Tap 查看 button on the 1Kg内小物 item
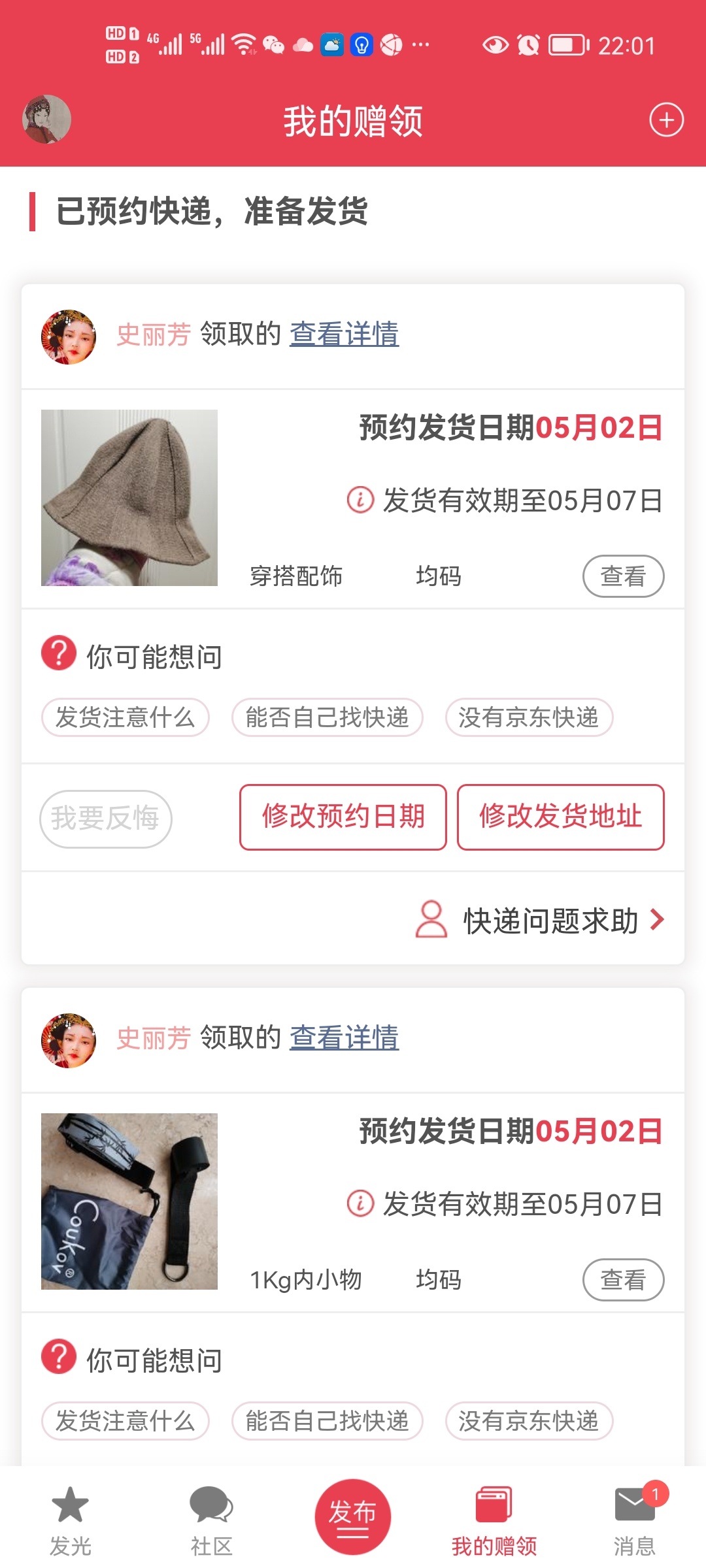The image size is (706, 1568). coord(623,1280)
